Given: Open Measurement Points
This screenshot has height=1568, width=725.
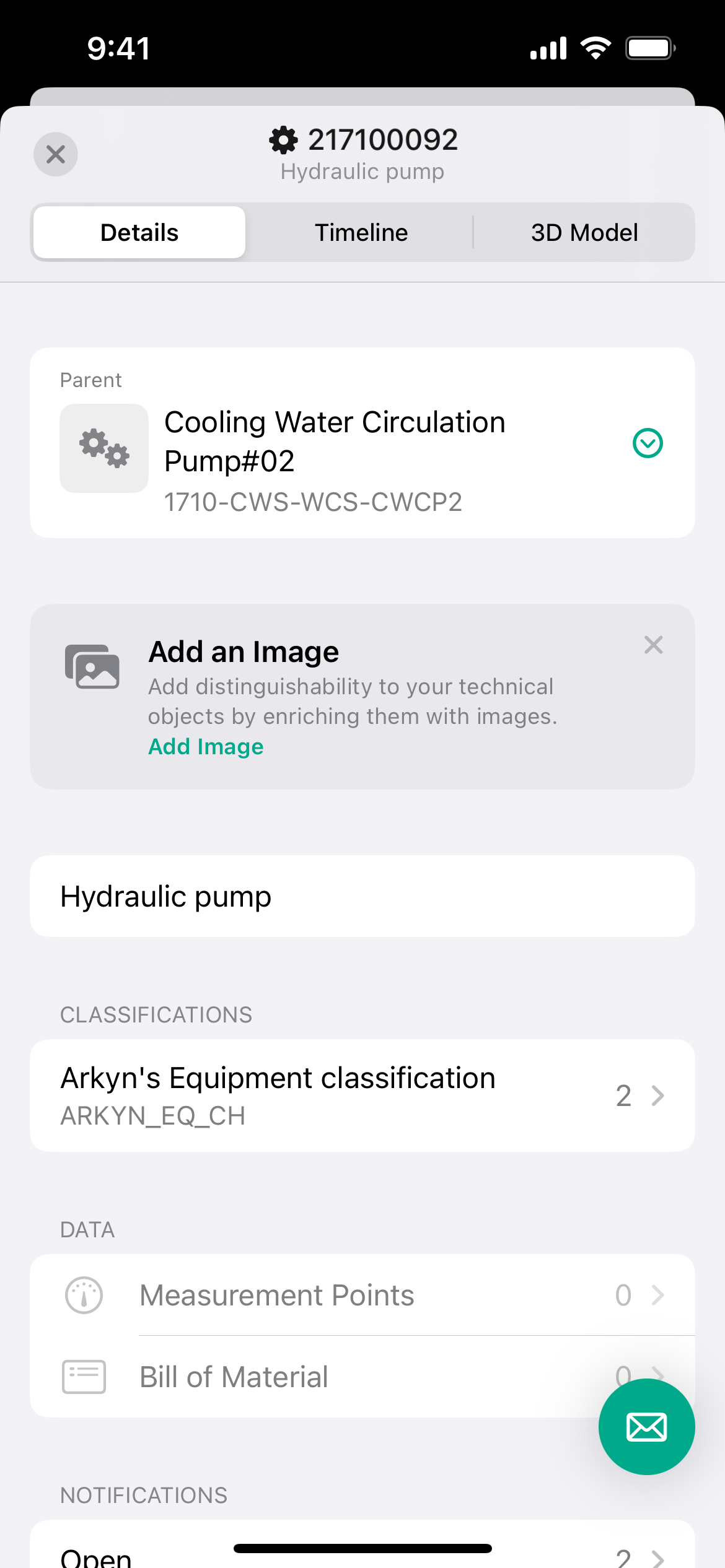Looking at the screenshot, I should tap(362, 1295).
